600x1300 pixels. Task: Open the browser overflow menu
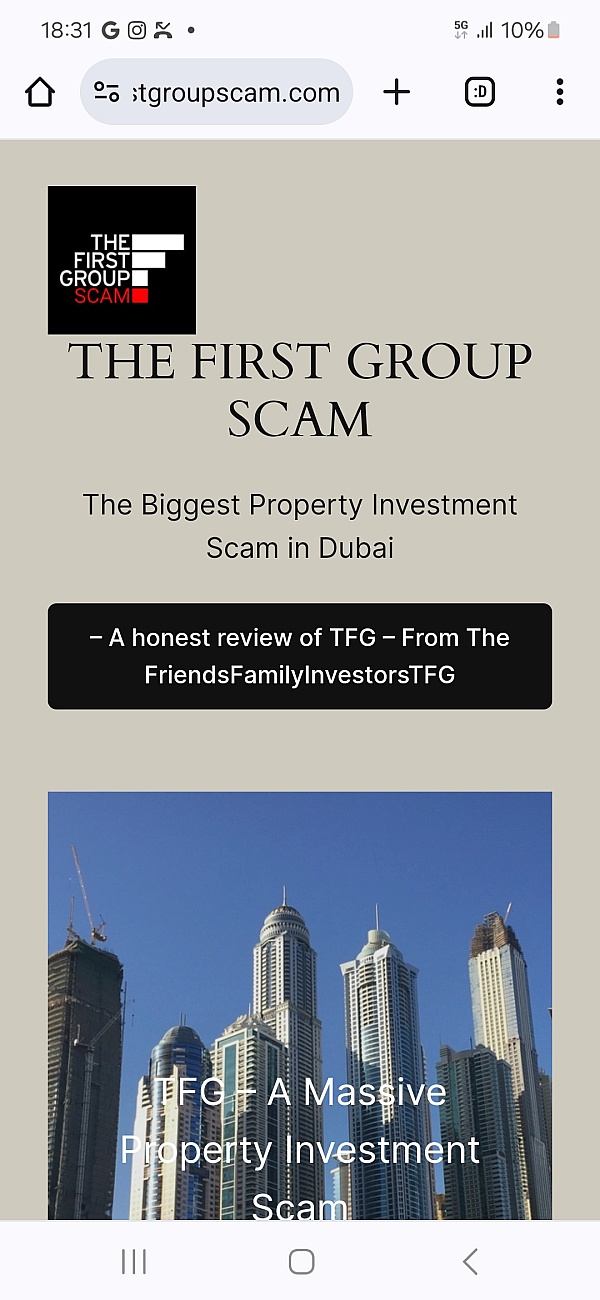(x=559, y=93)
